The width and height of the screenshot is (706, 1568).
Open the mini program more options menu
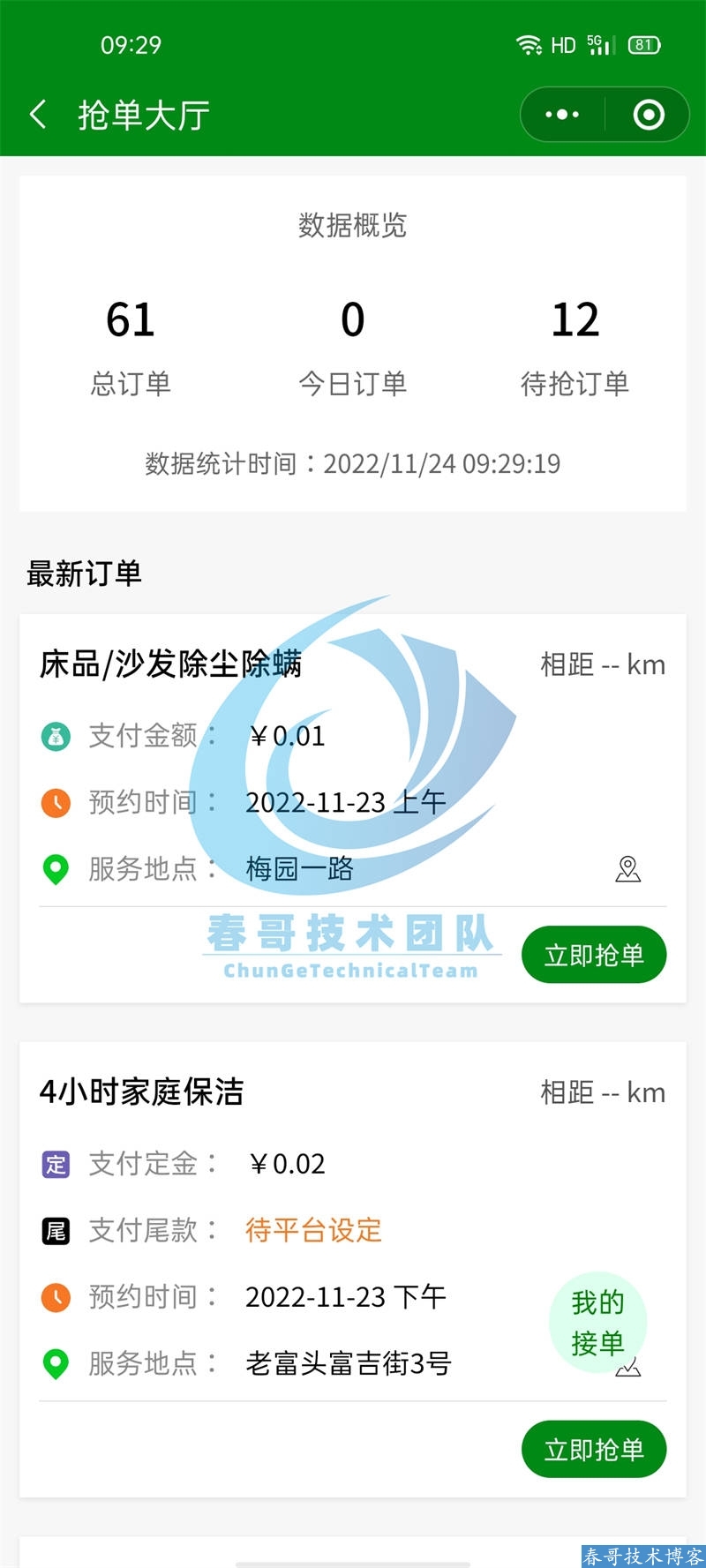pos(562,115)
